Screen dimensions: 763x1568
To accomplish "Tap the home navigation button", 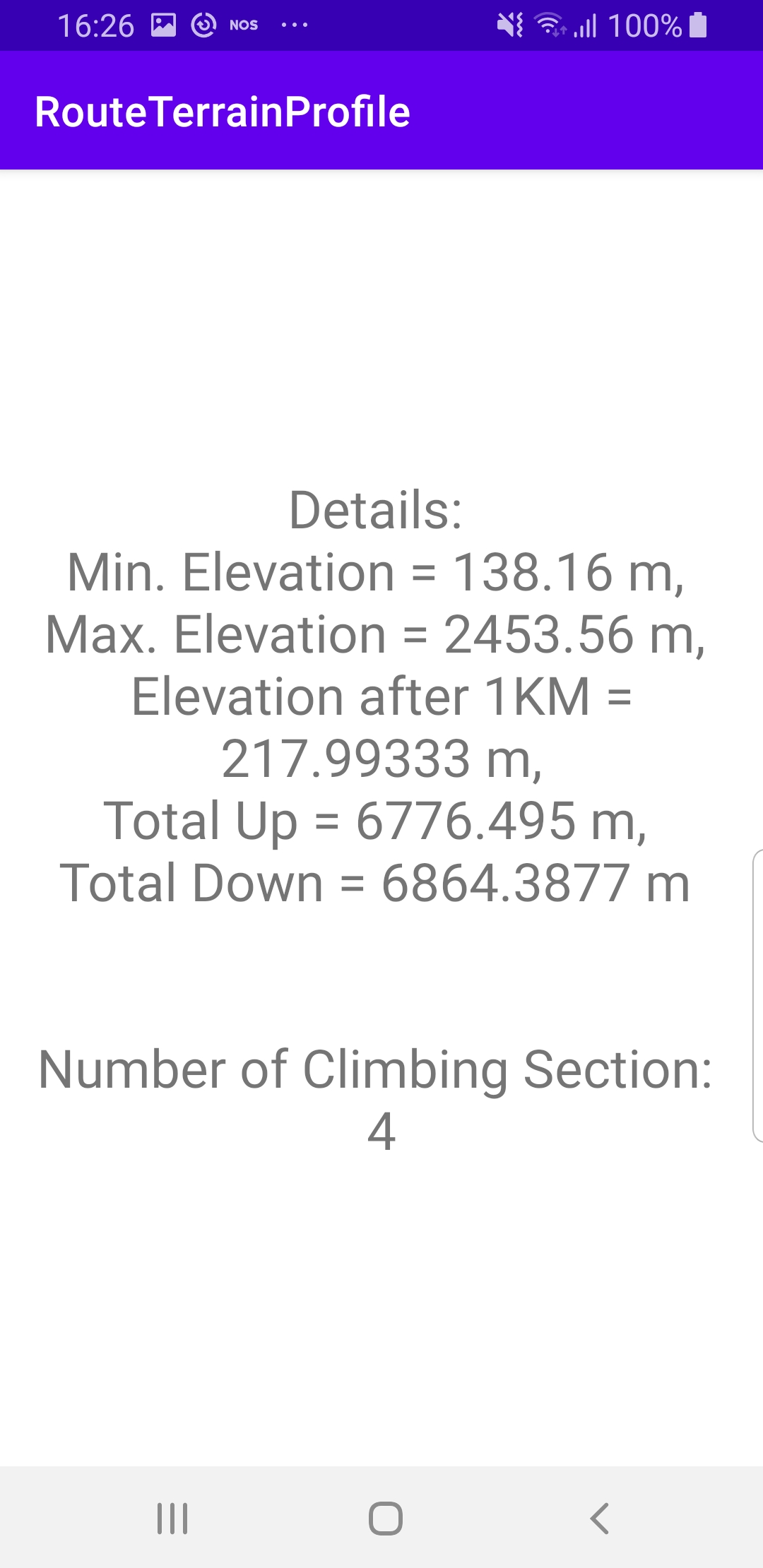I will pos(386,1518).
